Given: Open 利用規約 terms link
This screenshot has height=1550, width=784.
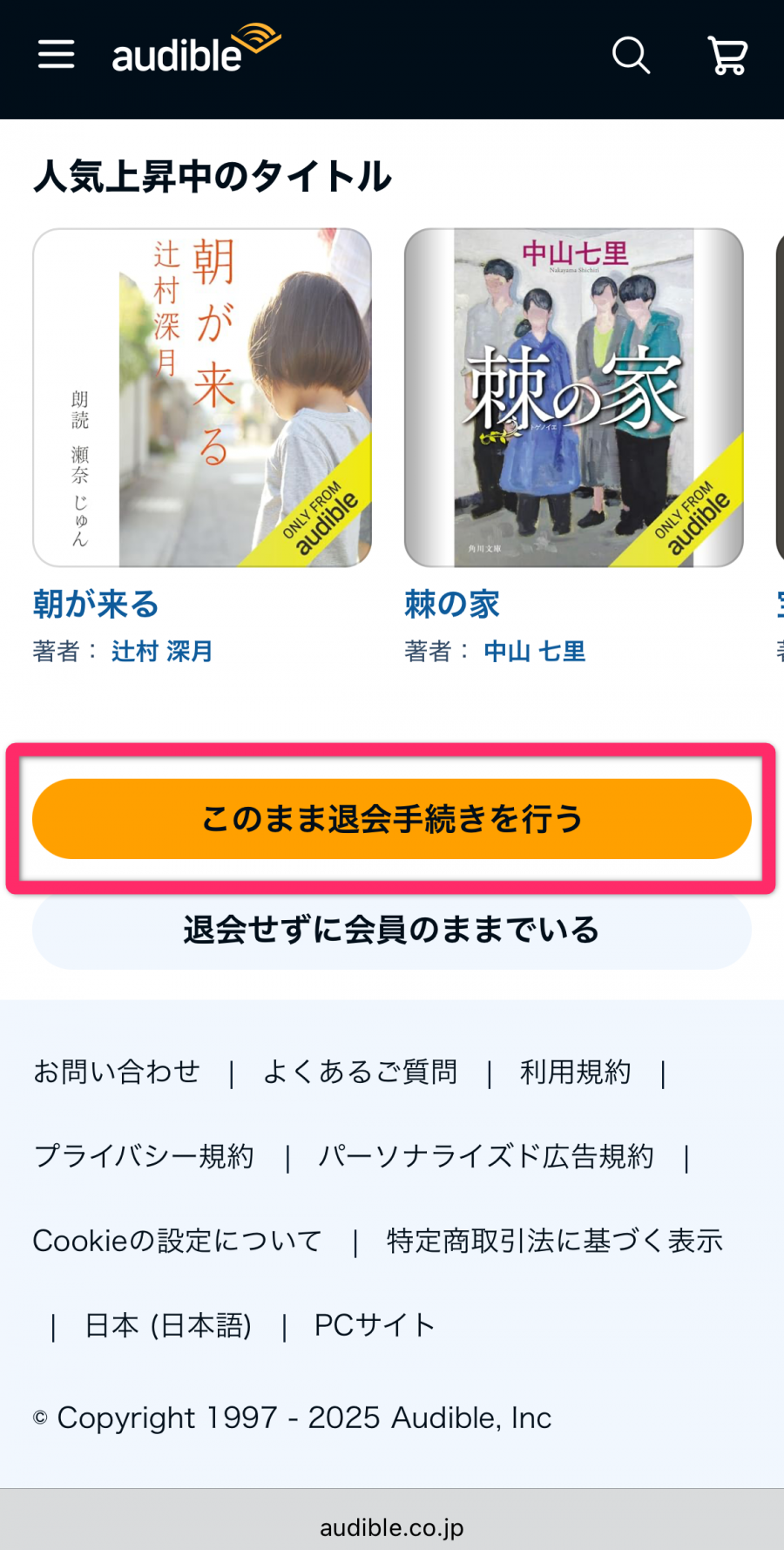Looking at the screenshot, I should point(575,1072).
